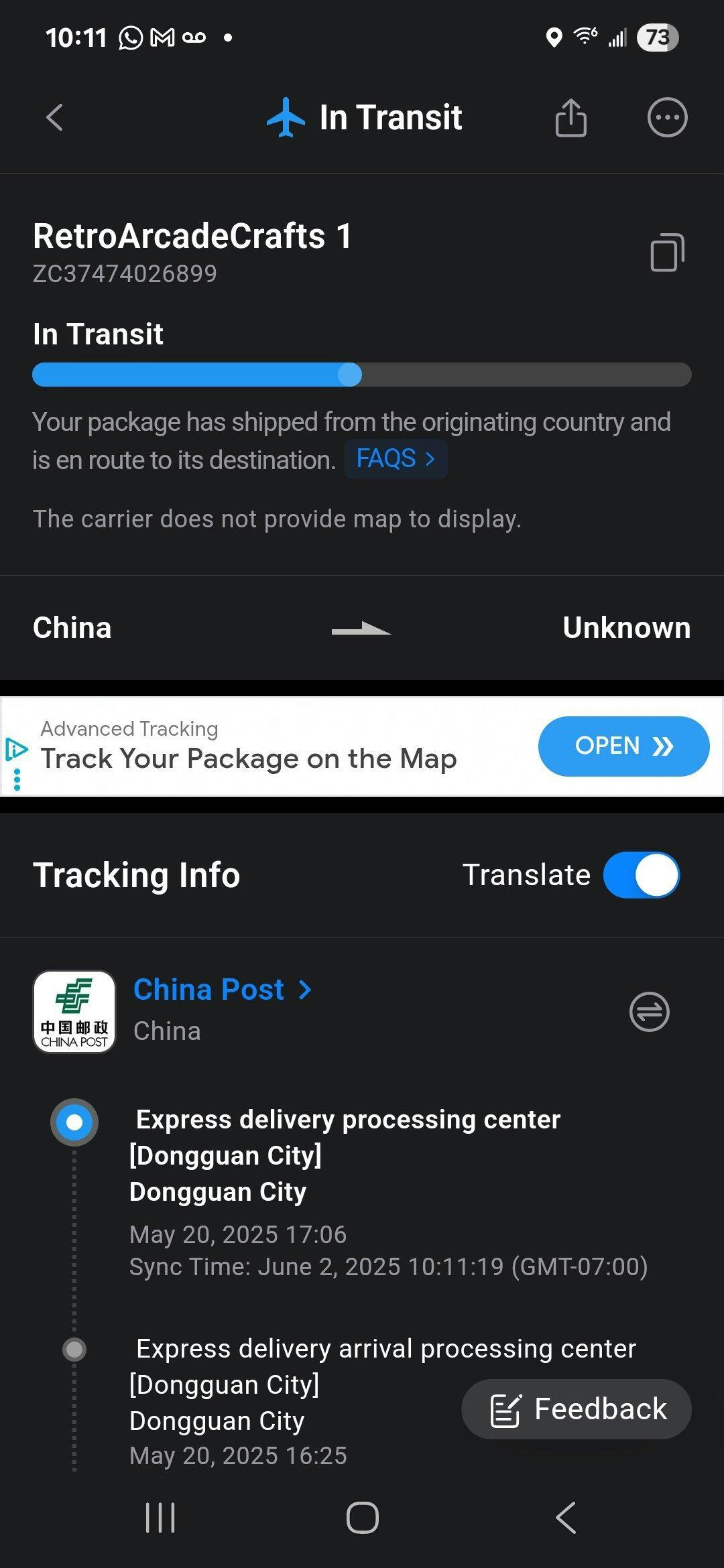Send feedback via the Feedback button
This screenshot has height=1568, width=724.
pyautogui.click(x=577, y=1409)
